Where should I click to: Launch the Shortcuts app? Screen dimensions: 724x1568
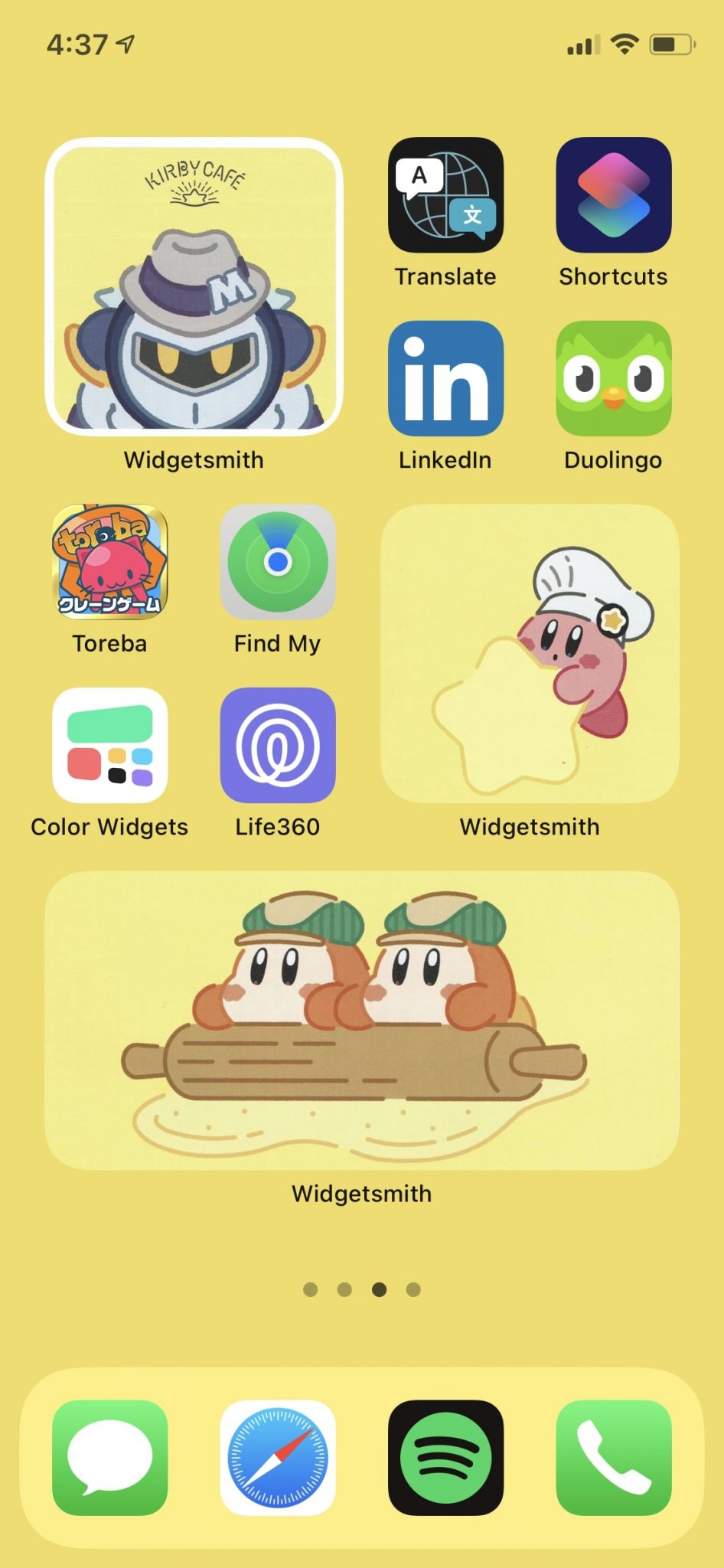pyautogui.click(x=614, y=195)
